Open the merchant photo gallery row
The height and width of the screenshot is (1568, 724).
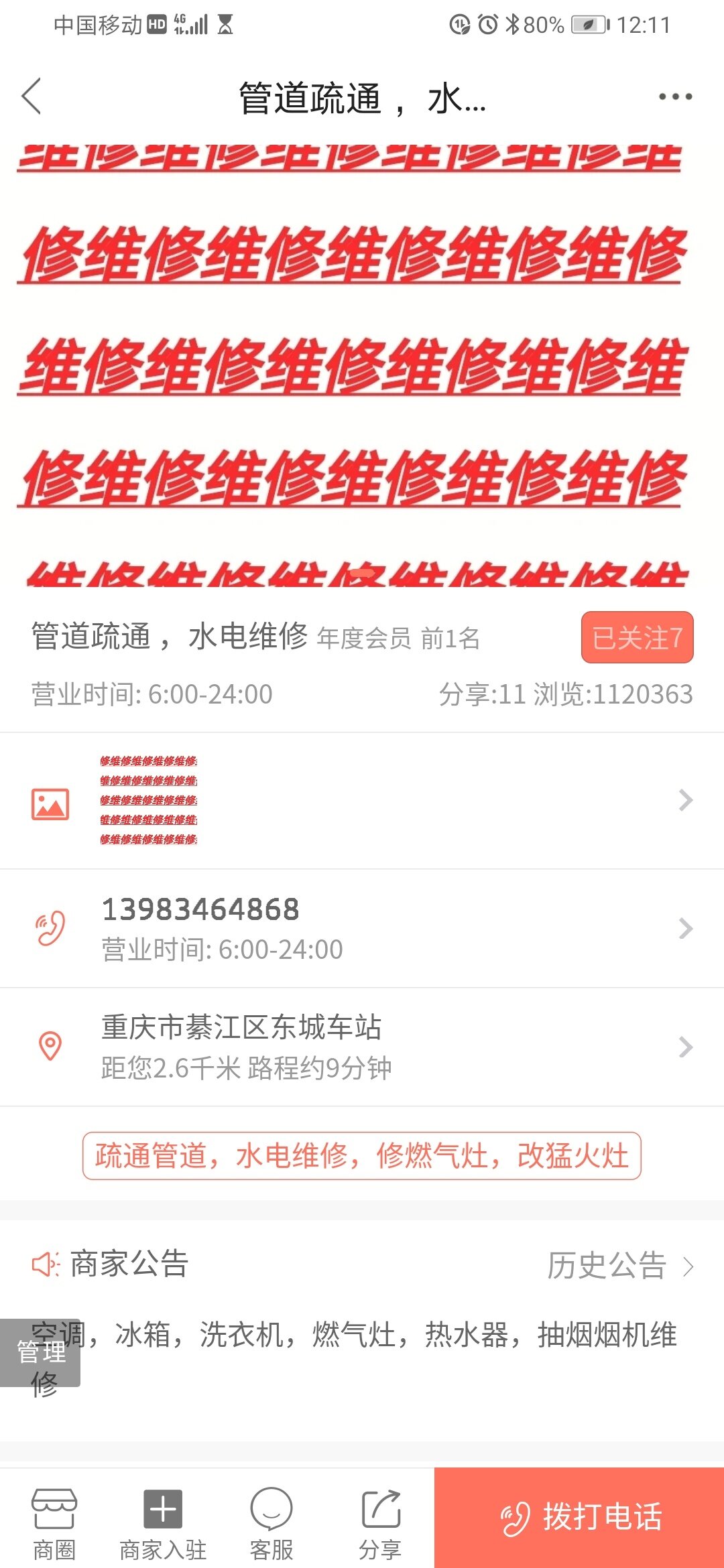point(362,800)
